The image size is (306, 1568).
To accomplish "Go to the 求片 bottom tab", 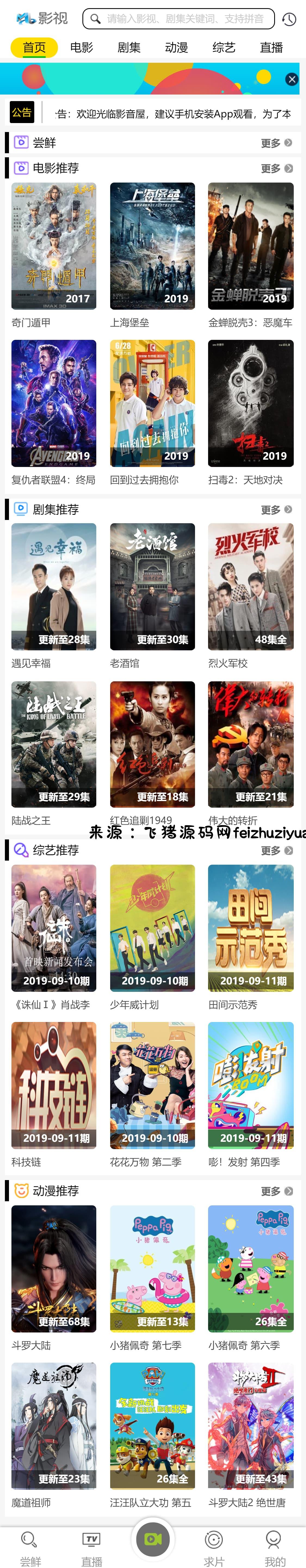I will tap(214, 1547).
